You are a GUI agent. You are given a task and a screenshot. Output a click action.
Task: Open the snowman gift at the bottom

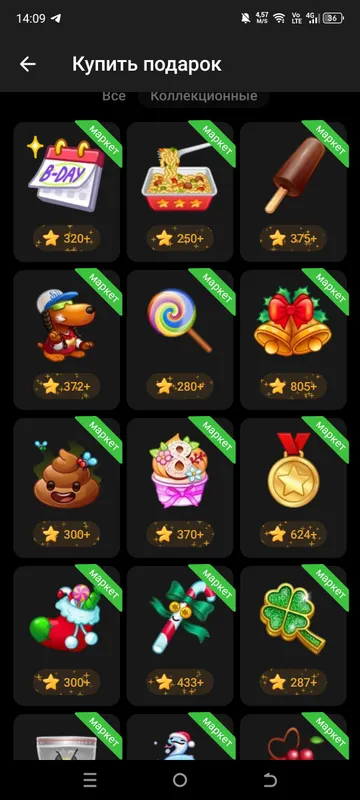point(180,737)
